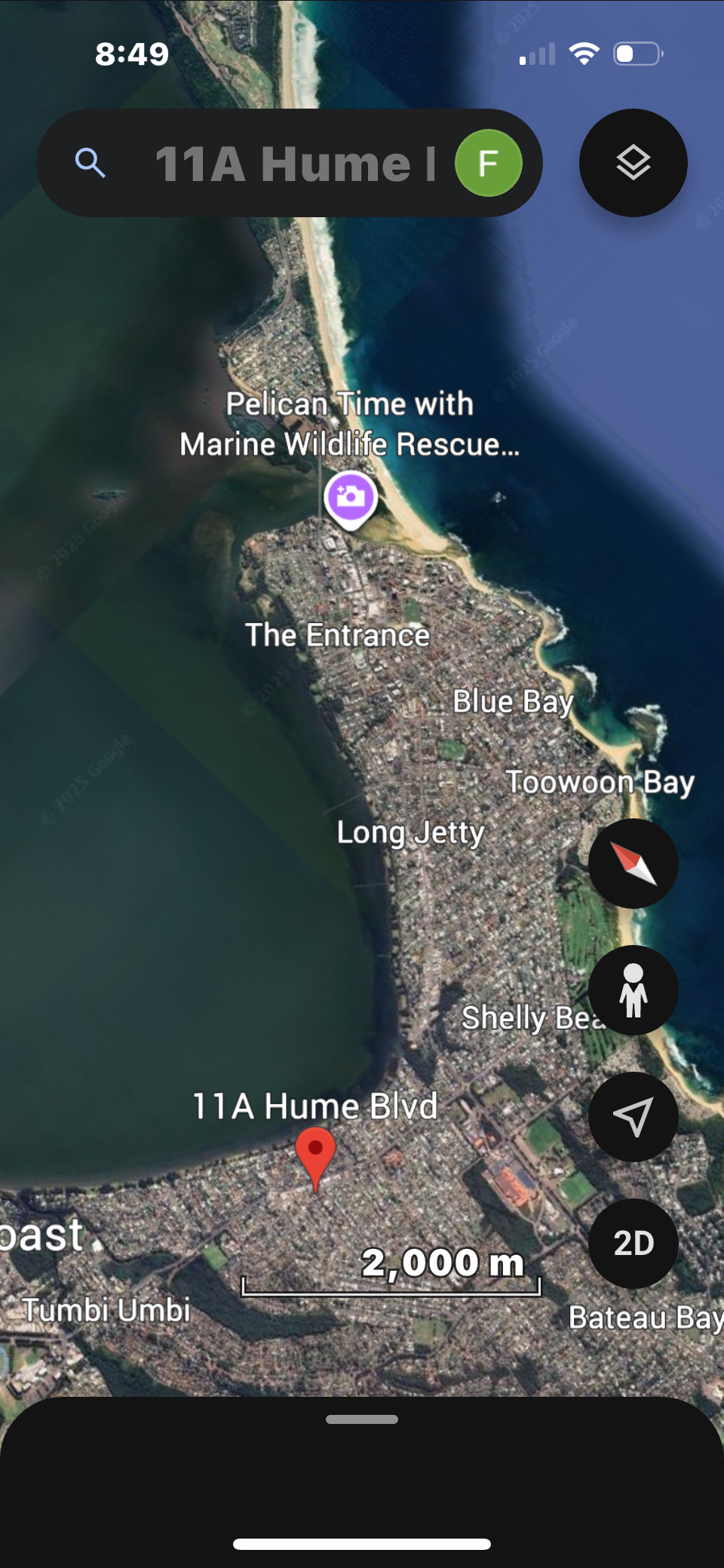Image resolution: width=724 pixels, height=1568 pixels.
Task: Open the map layers button
Action: (x=633, y=163)
